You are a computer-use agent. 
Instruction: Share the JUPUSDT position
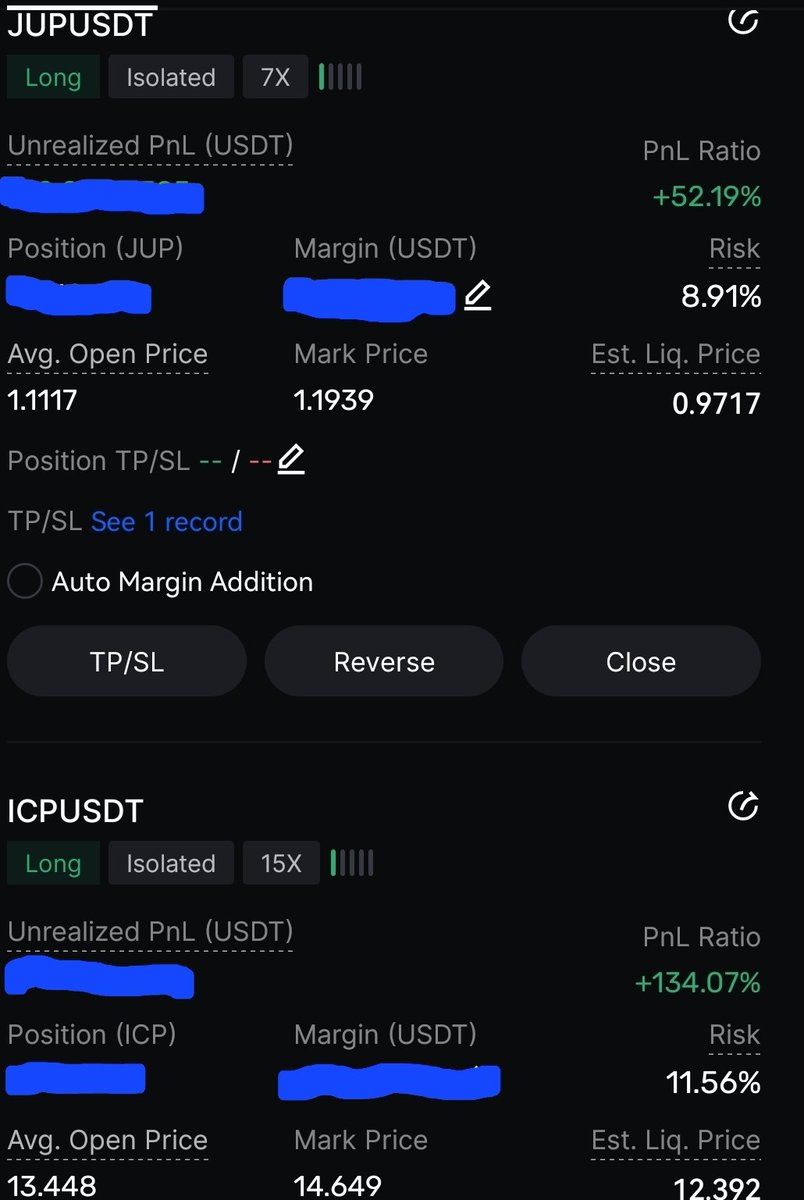[x=742, y=20]
